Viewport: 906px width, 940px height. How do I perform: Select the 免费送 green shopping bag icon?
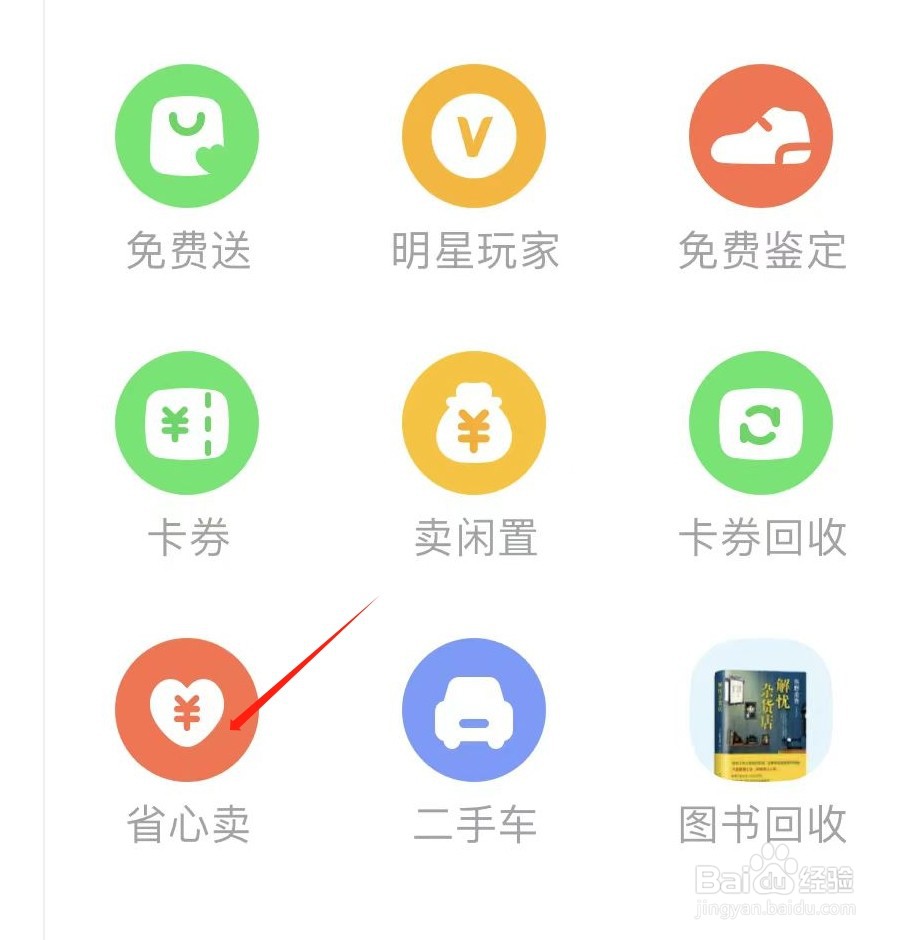coord(187,136)
